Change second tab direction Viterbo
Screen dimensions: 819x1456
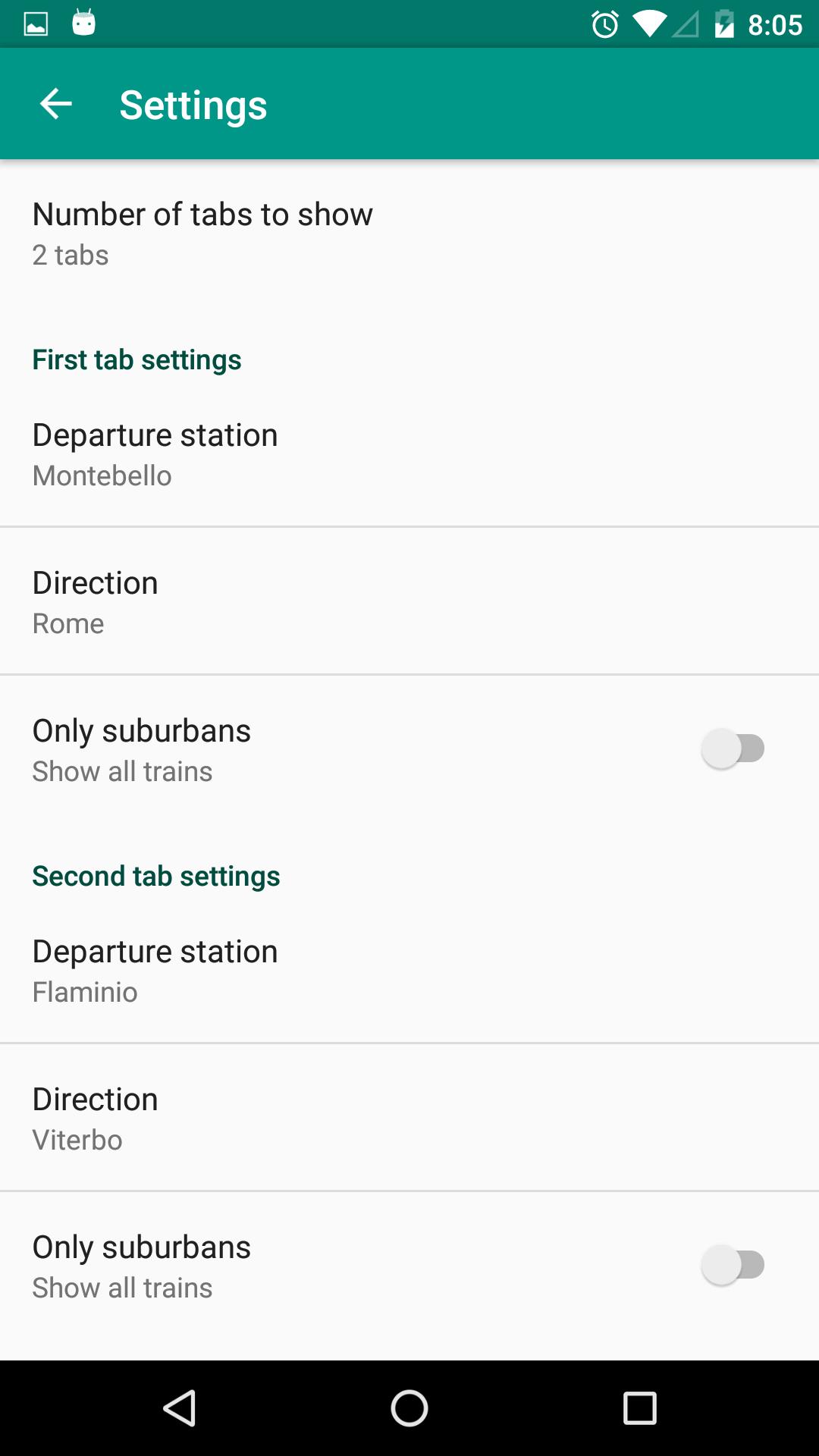[409, 1118]
